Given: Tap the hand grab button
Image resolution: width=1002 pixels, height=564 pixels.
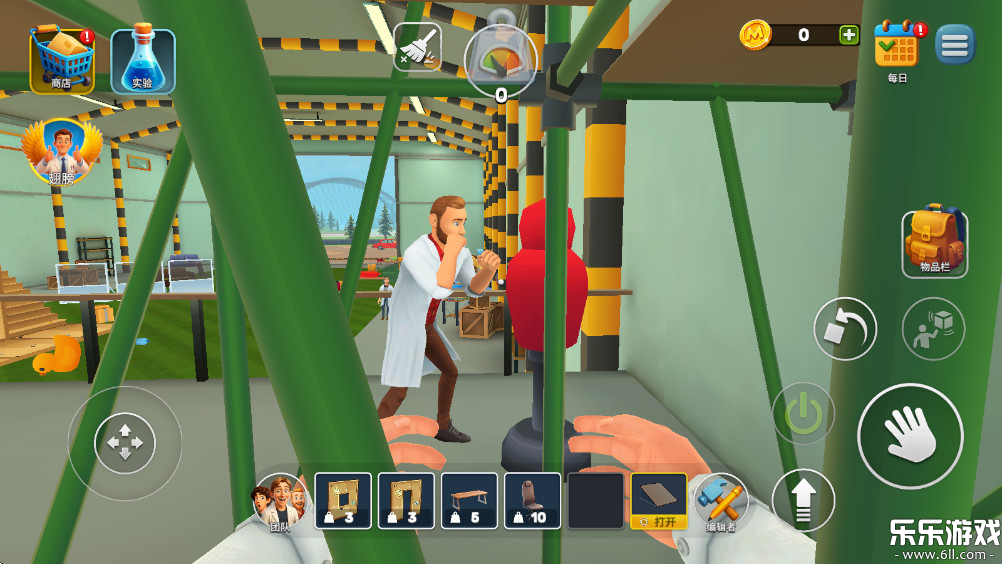Looking at the screenshot, I should coord(910,436).
